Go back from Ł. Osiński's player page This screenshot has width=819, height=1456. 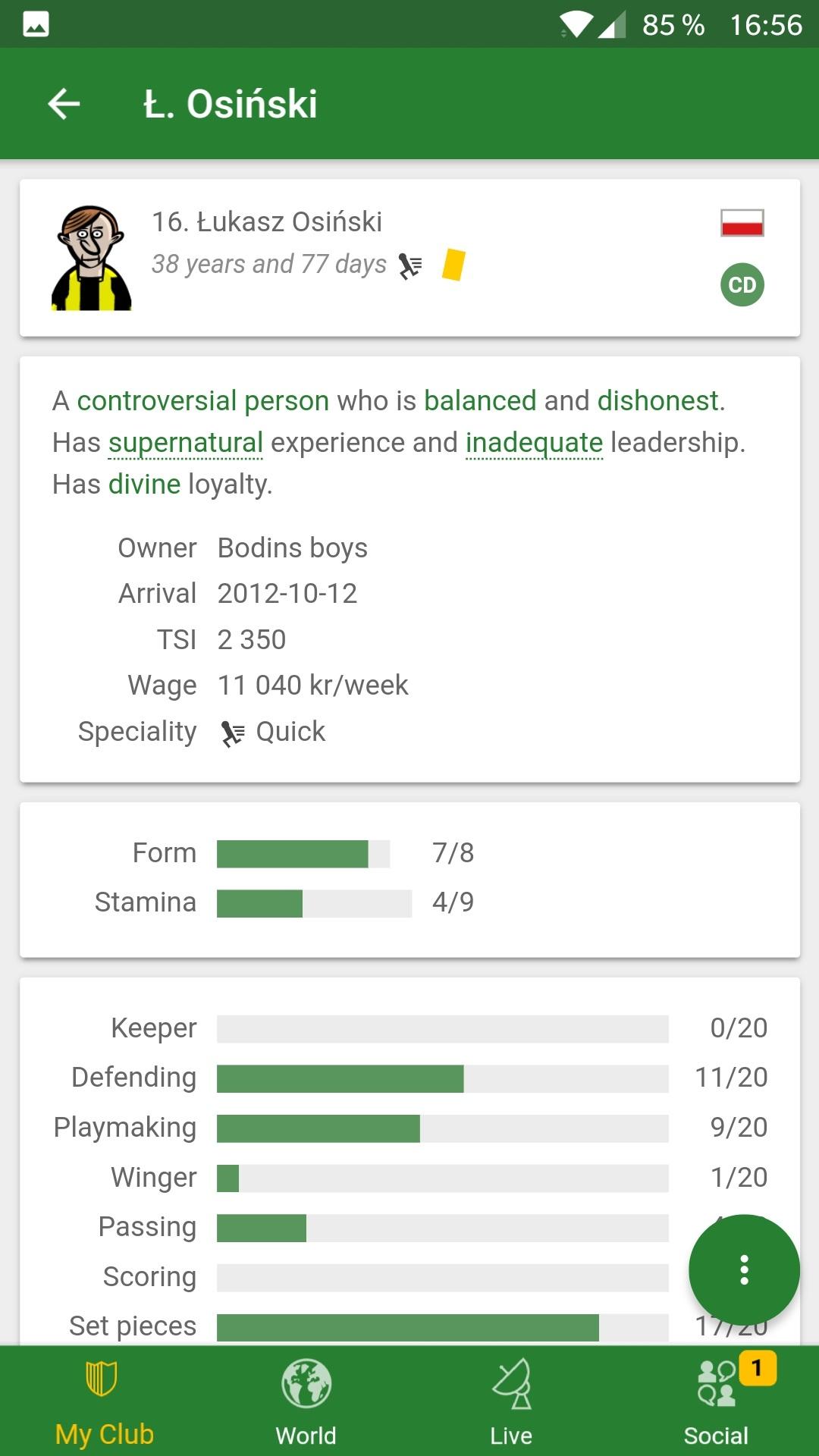(64, 104)
